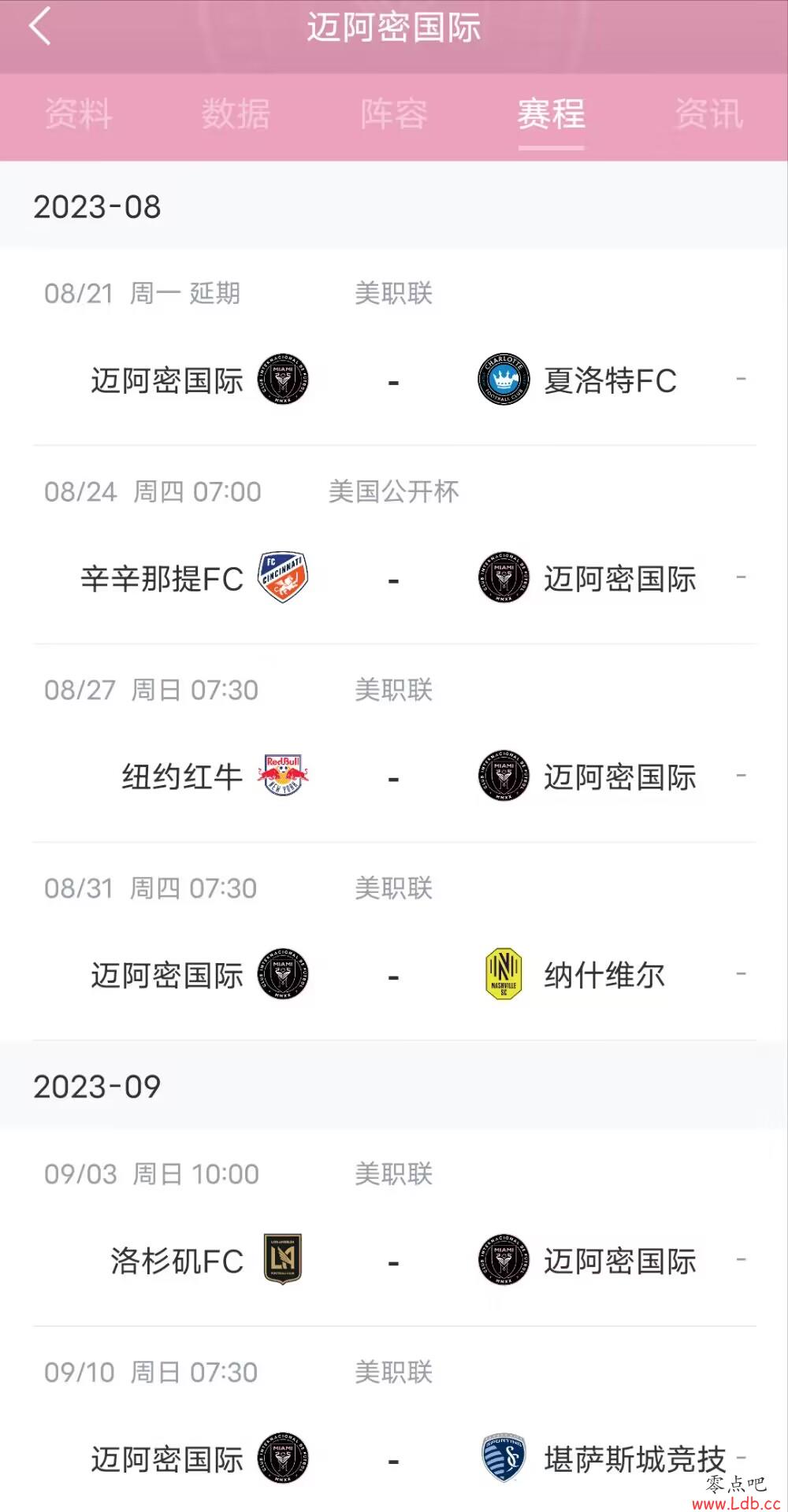788x1512 pixels.
Task: Select the 赛程 tab
Action: 551,114
